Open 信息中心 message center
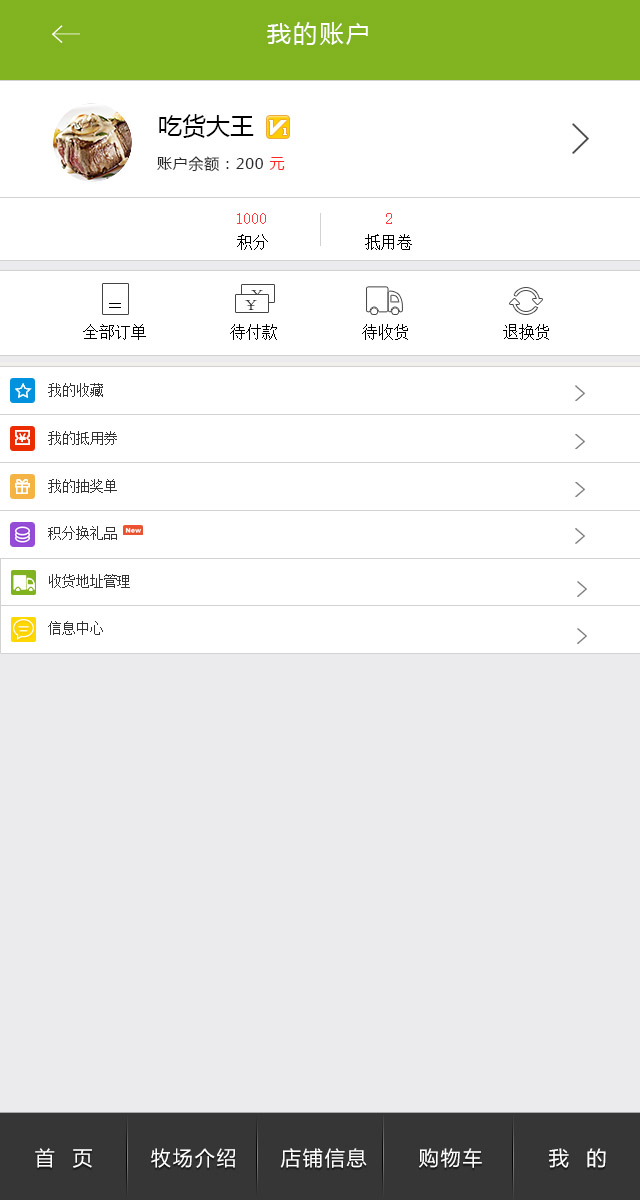The width and height of the screenshot is (640, 1200). 320,630
